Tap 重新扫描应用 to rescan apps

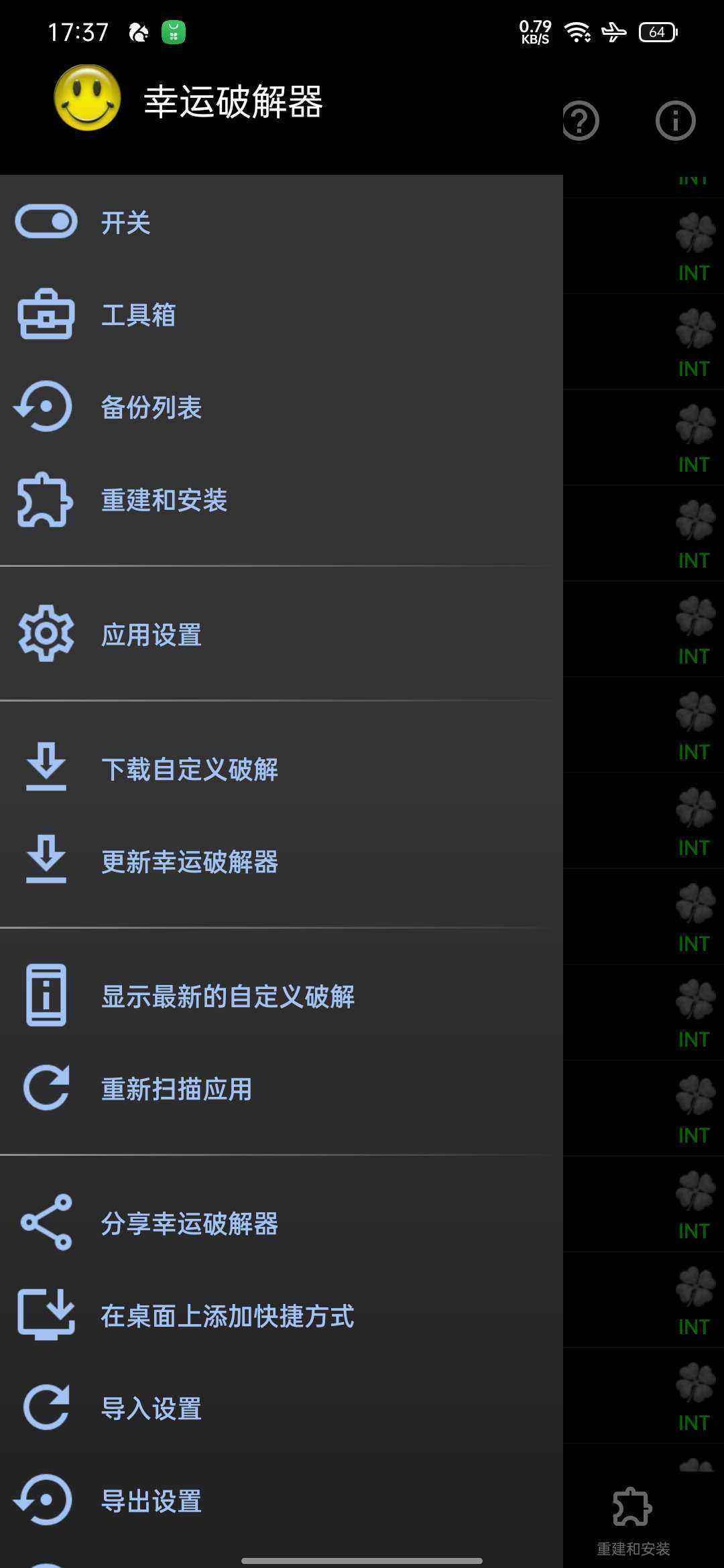tap(176, 1089)
